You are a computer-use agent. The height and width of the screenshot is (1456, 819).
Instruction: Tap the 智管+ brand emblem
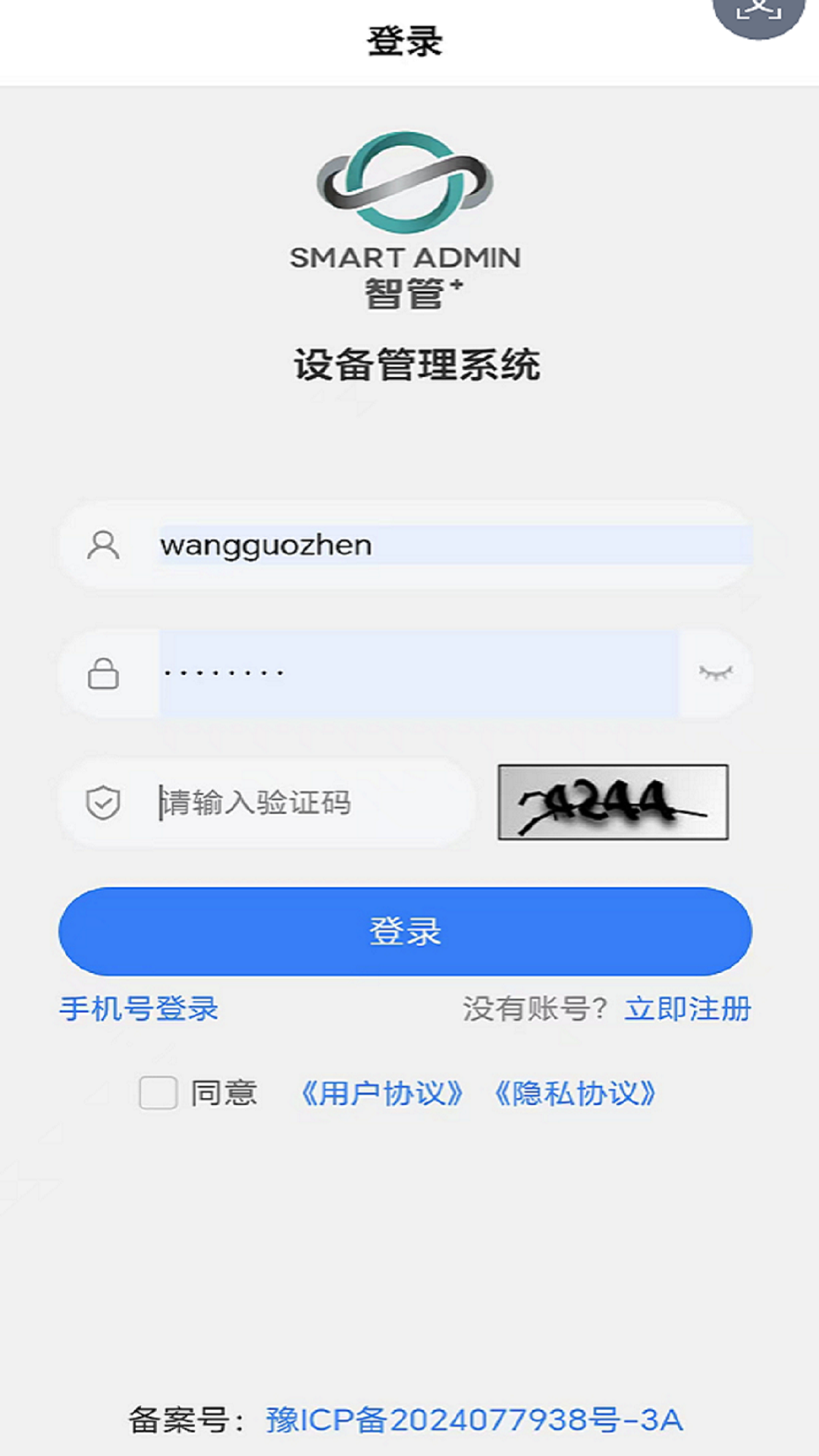pos(406,292)
